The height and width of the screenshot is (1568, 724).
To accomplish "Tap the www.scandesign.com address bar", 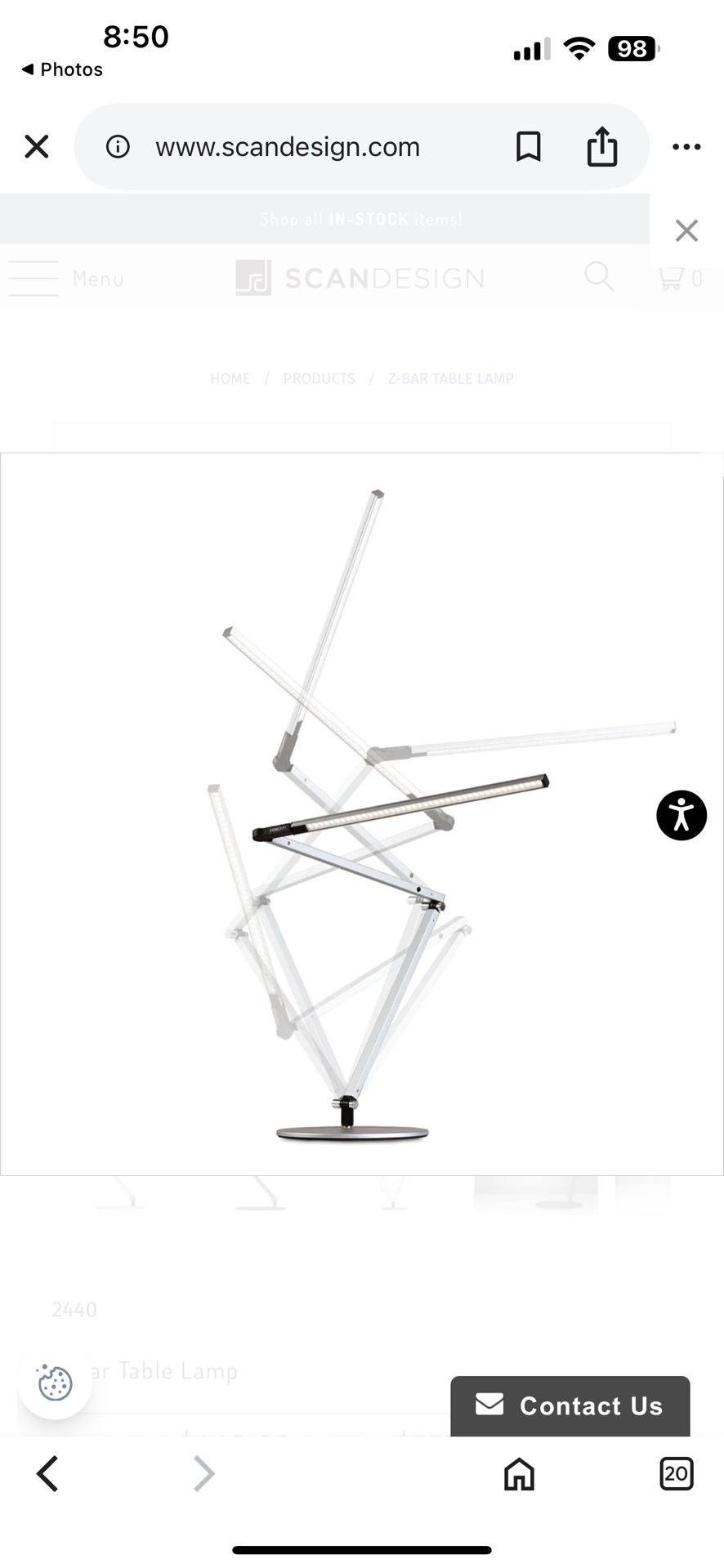I will 288,147.
